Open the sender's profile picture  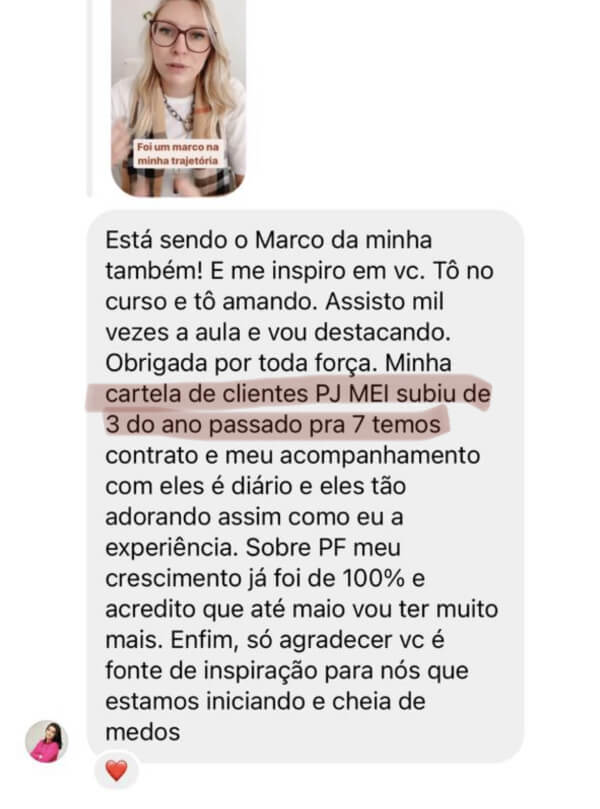pos(46,741)
